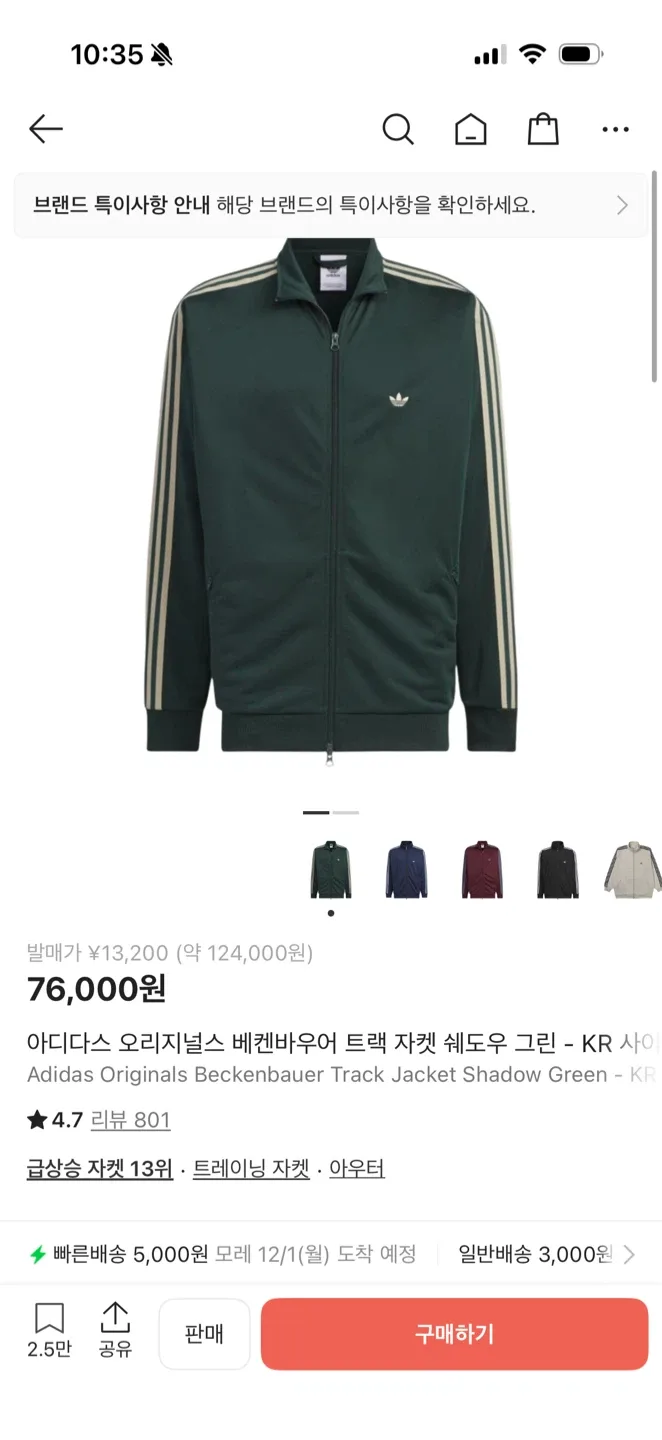
Task: Open the three-dot overflow menu
Action: pyautogui.click(x=616, y=129)
